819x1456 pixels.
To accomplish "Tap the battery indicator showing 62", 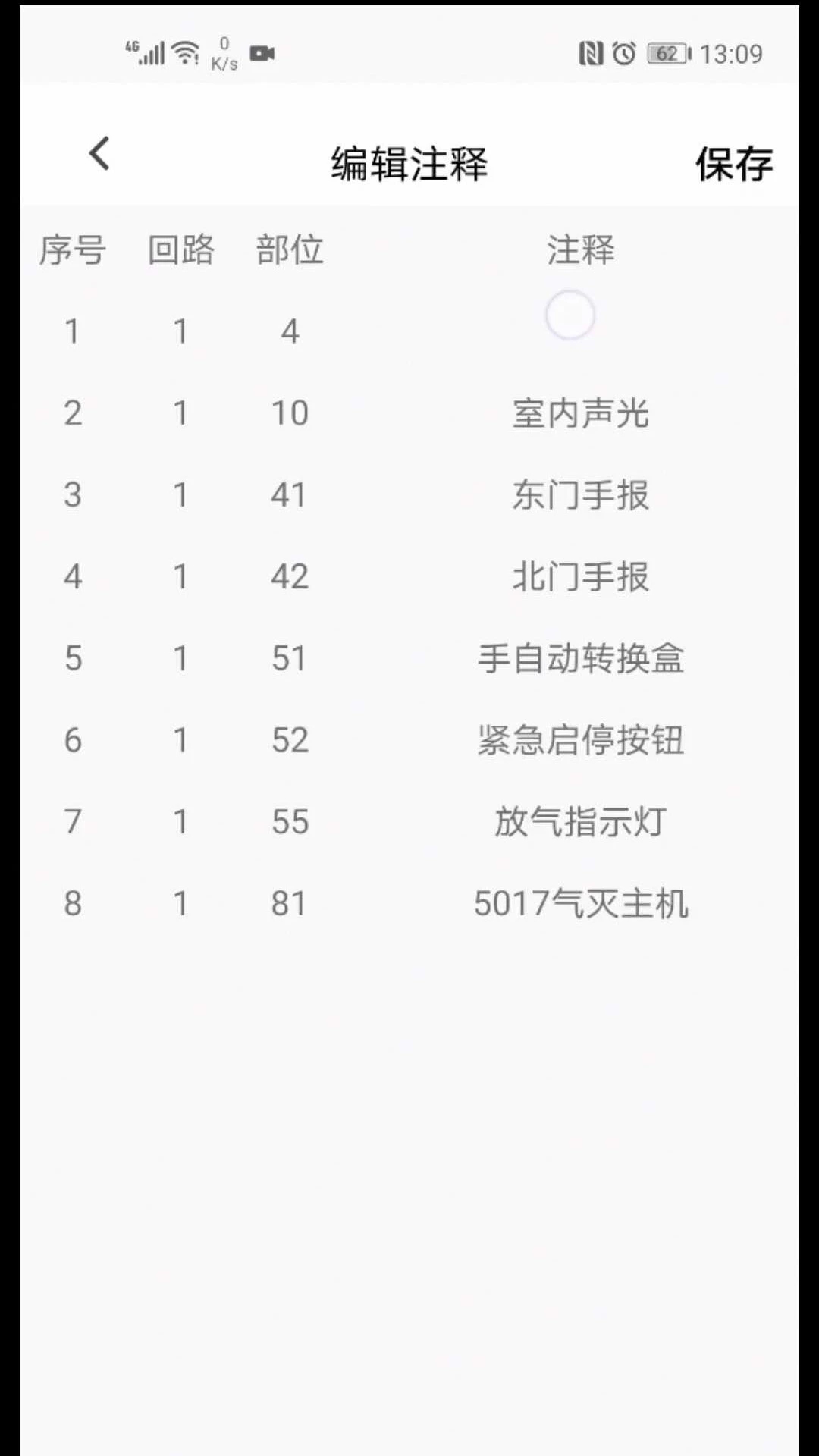I will (667, 53).
